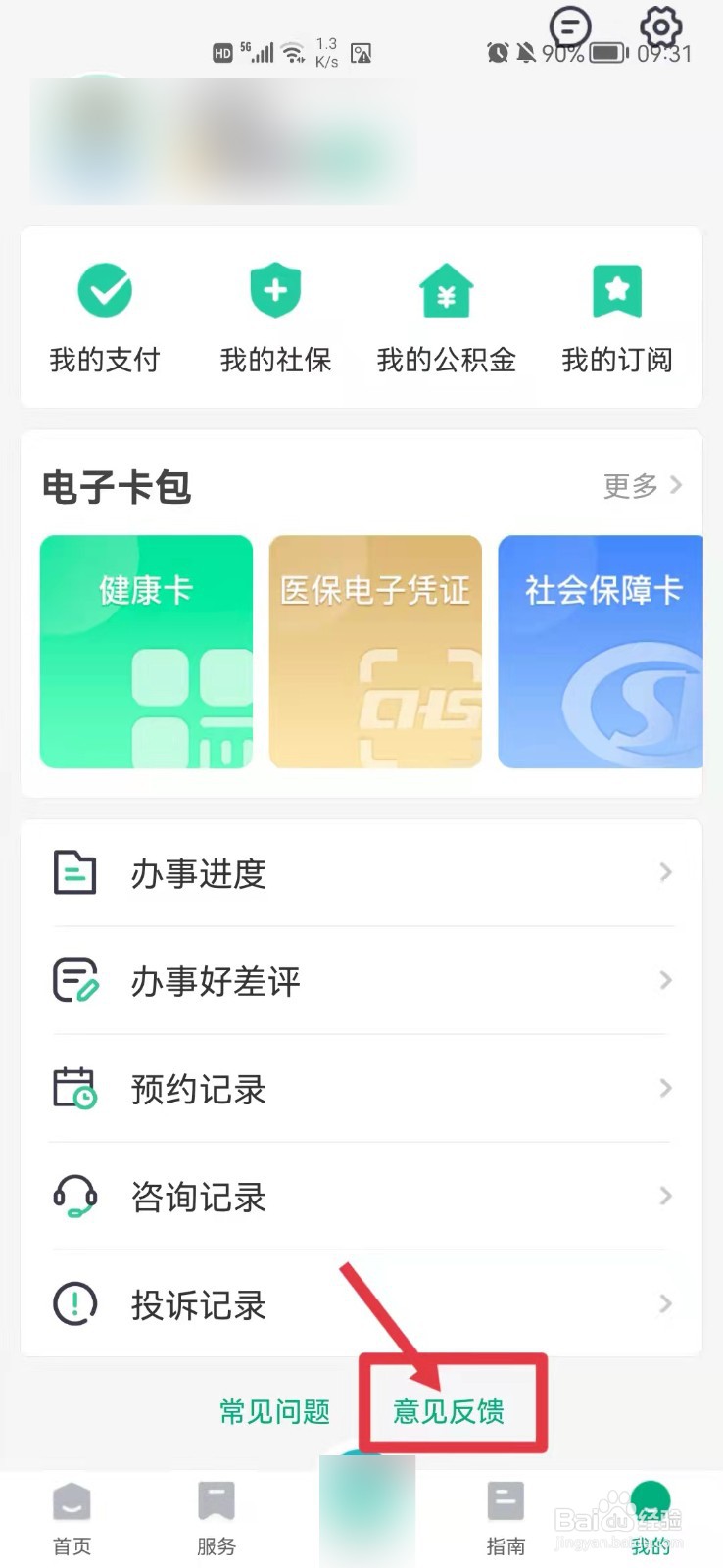Open the 社会保障卡 card
The width and height of the screenshot is (723, 1568).
(601, 652)
